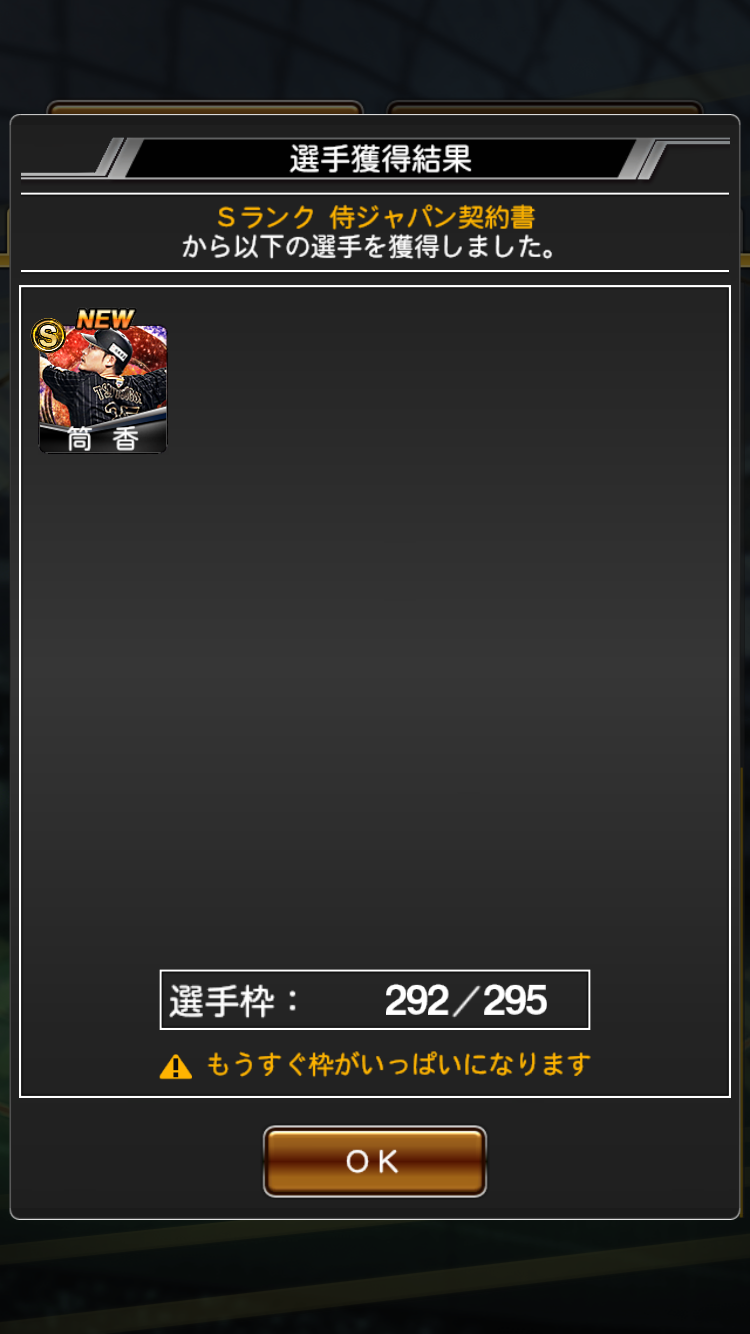Open the new 筒香 player card
Image resolution: width=750 pixels, height=1334 pixels.
[x=103, y=388]
